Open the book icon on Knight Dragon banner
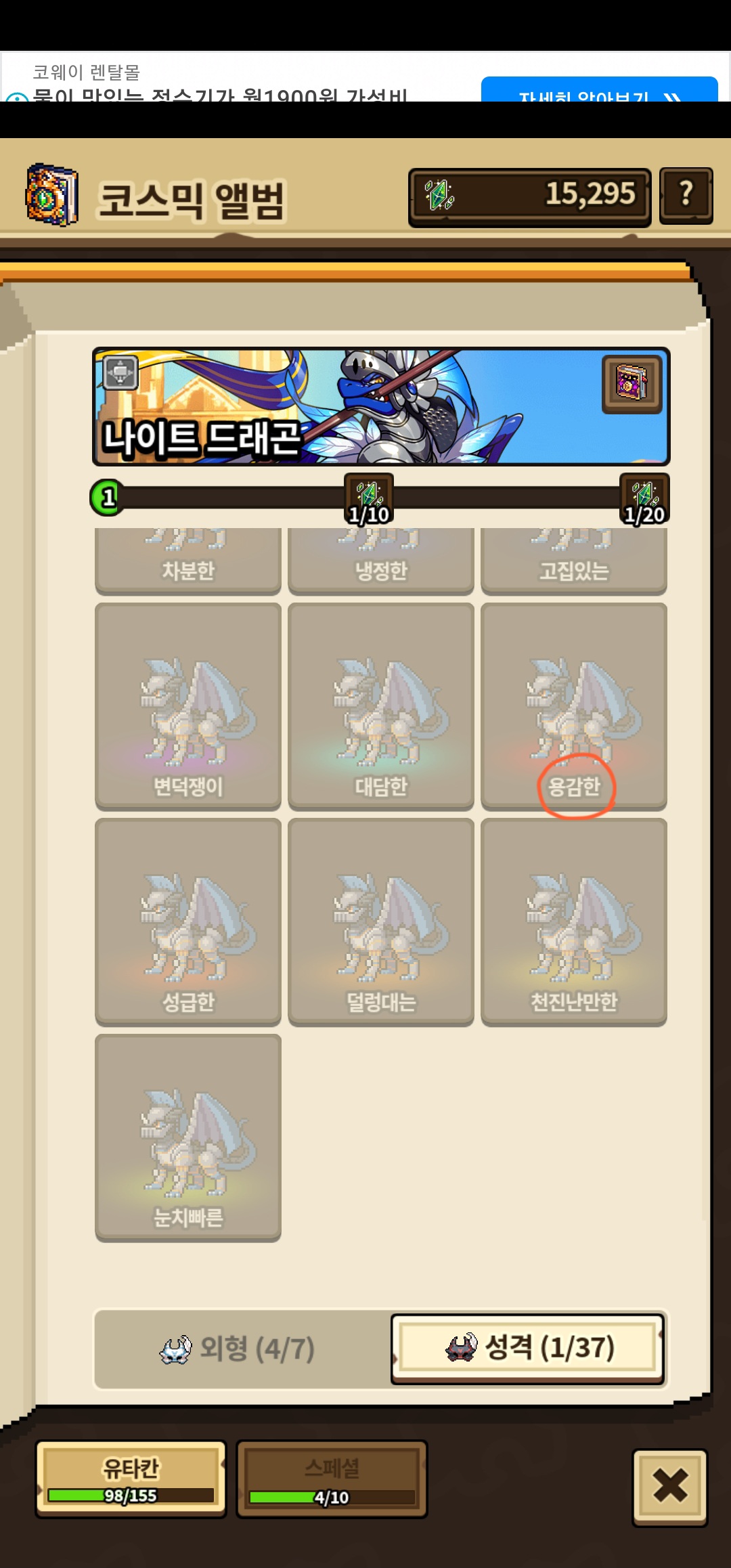Image resolution: width=731 pixels, height=1568 pixels. tap(632, 383)
